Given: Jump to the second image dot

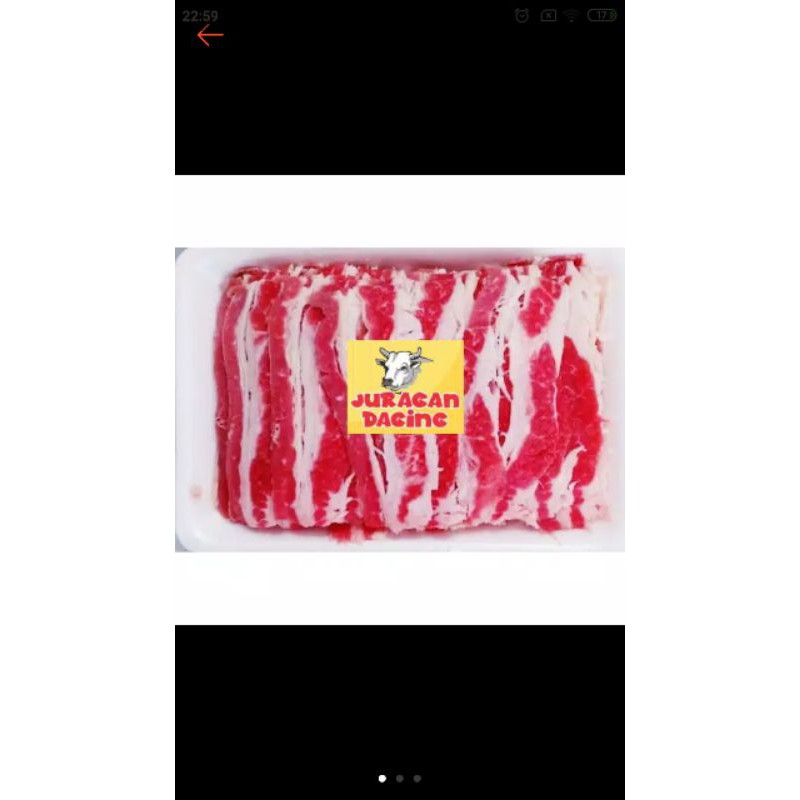Looking at the screenshot, I should point(400,778).
